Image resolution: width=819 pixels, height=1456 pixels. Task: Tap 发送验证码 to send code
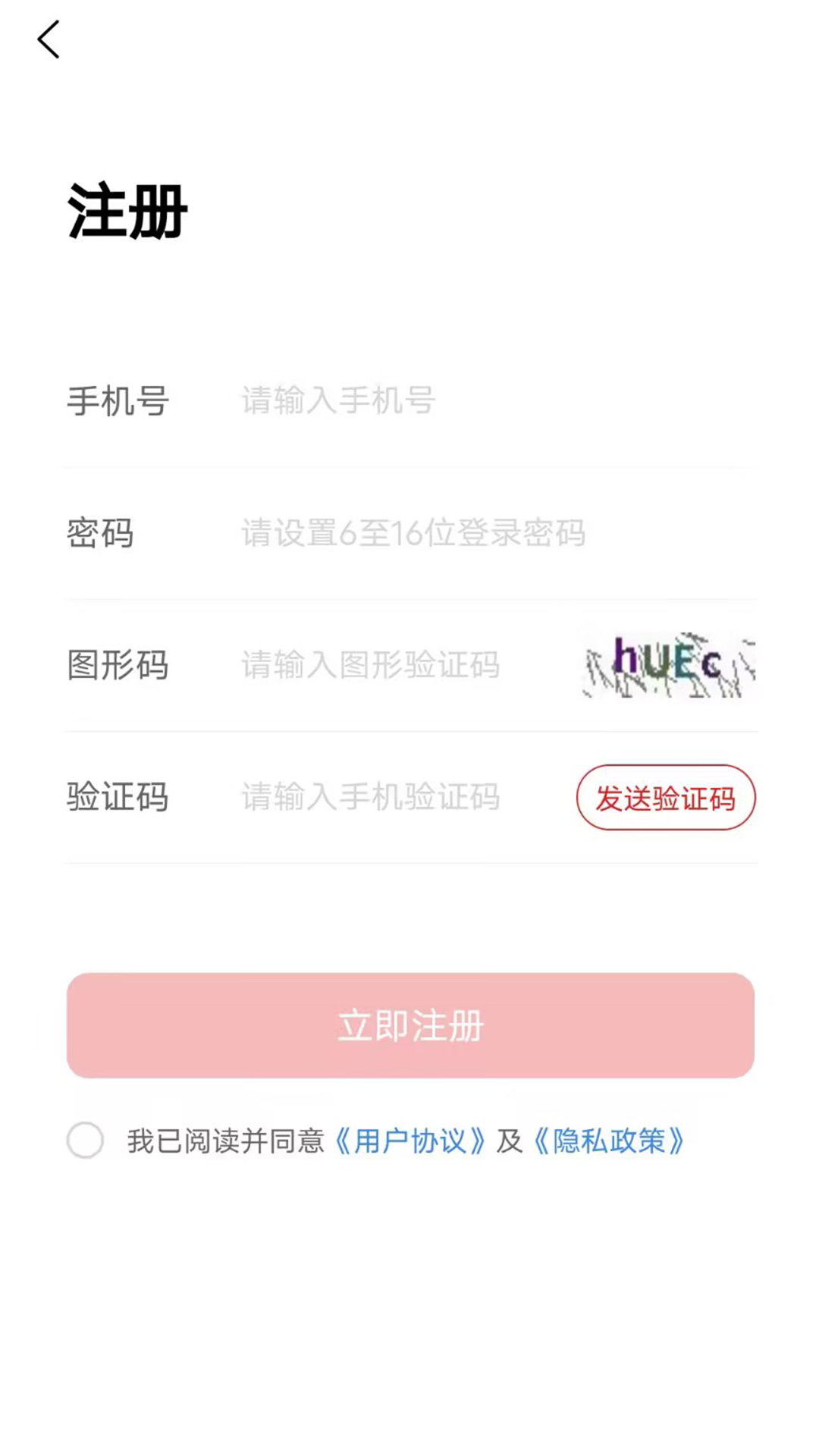pyautogui.click(x=666, y=798)
